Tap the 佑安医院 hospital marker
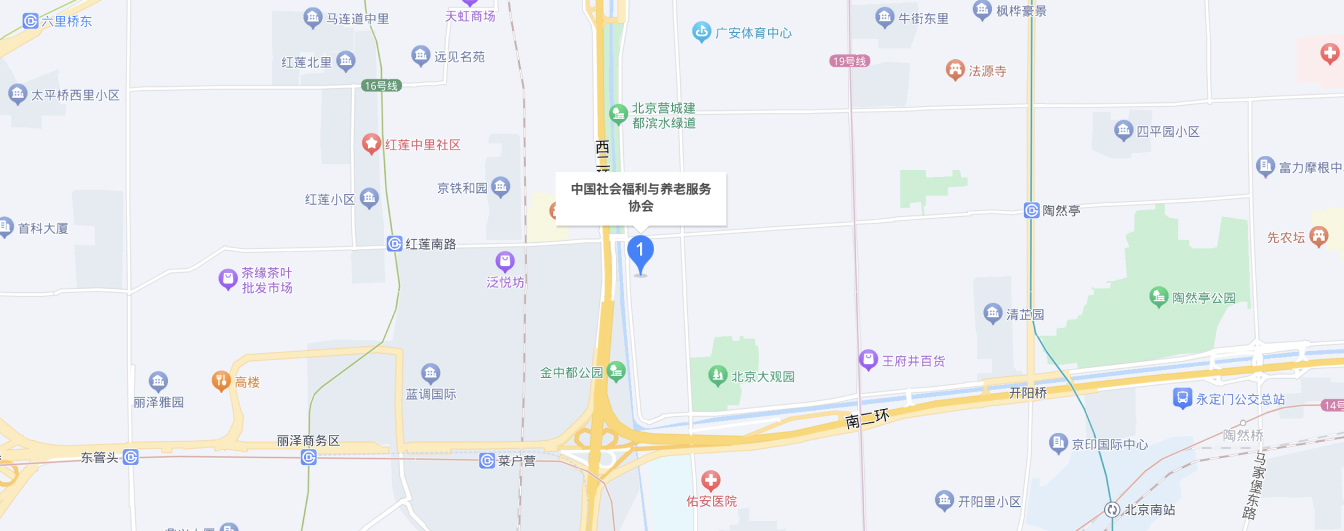 [710, 480]
